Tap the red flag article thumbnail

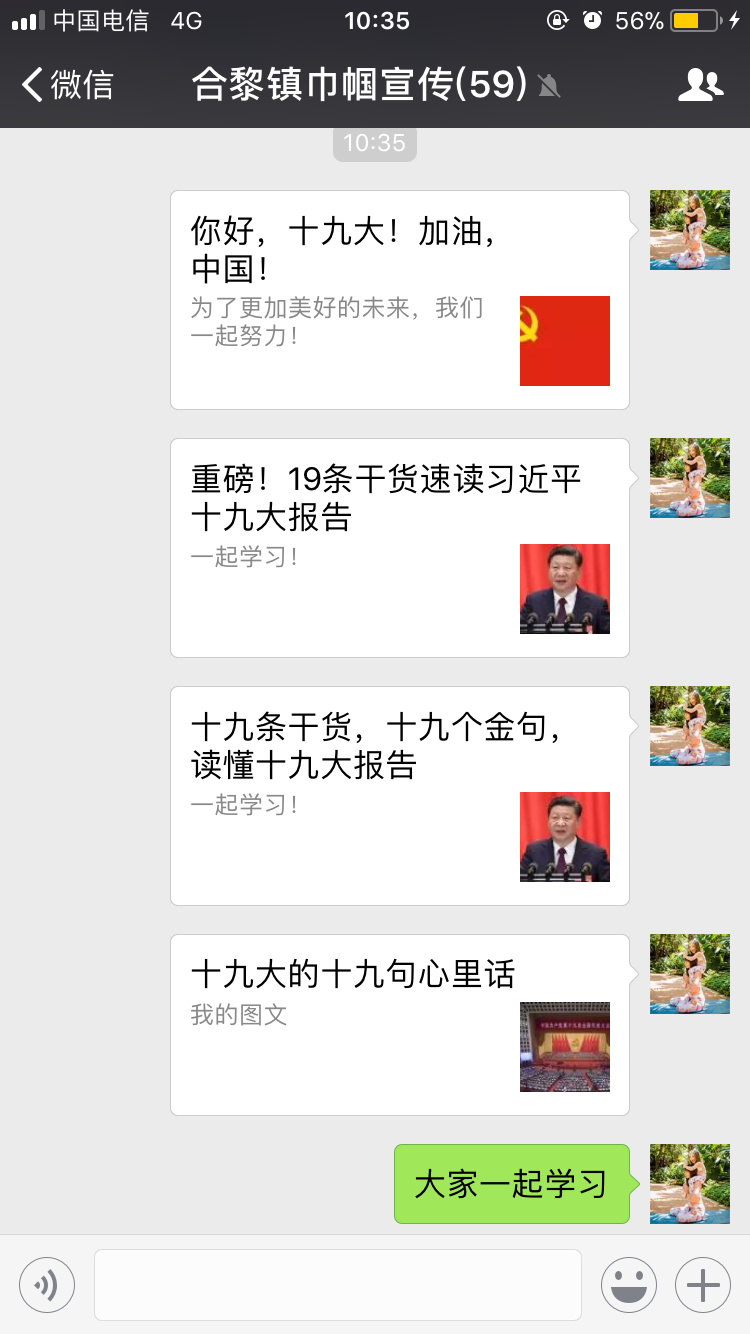click(x=563, y=340)
